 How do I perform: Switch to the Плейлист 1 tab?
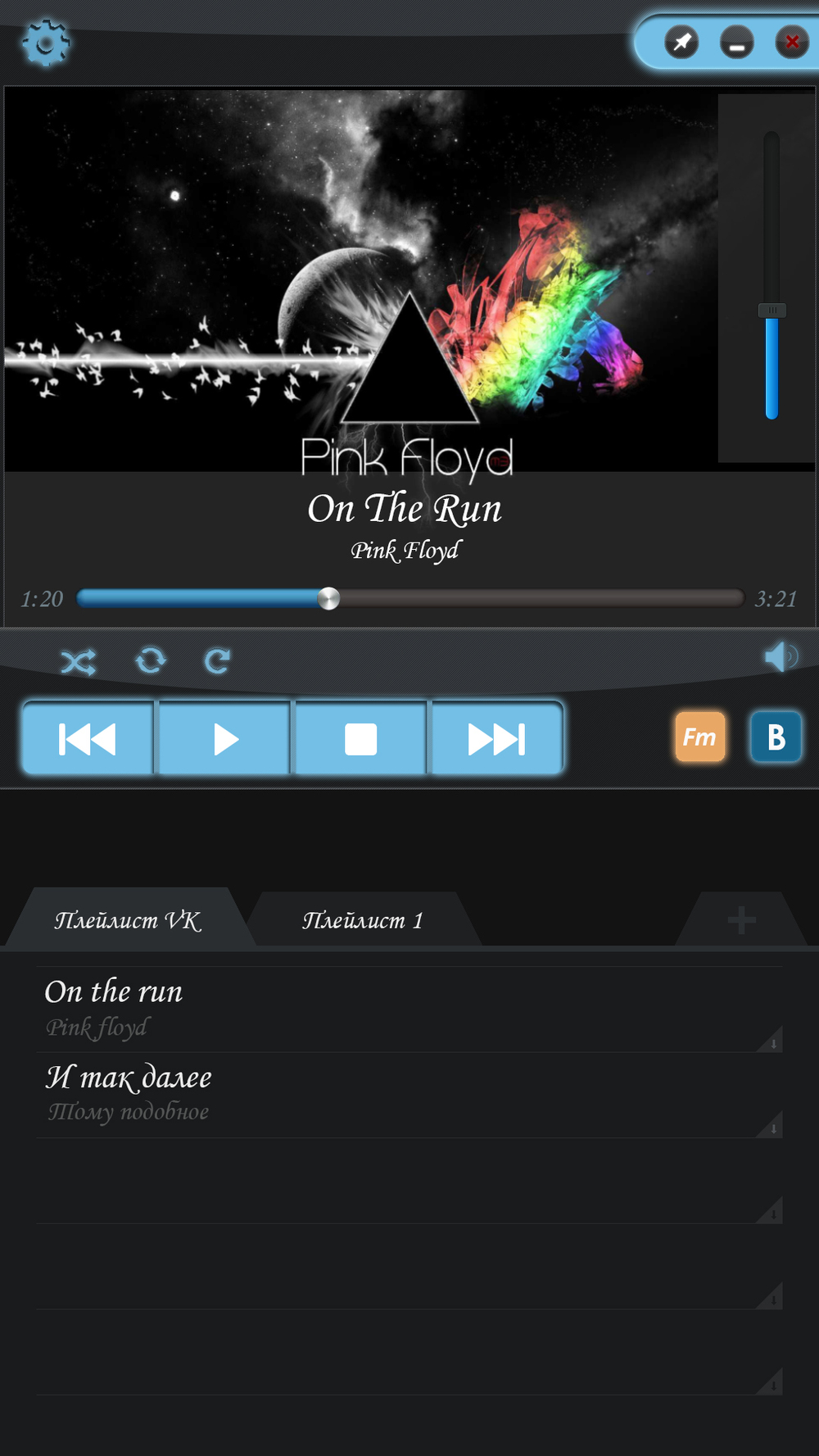362,920
